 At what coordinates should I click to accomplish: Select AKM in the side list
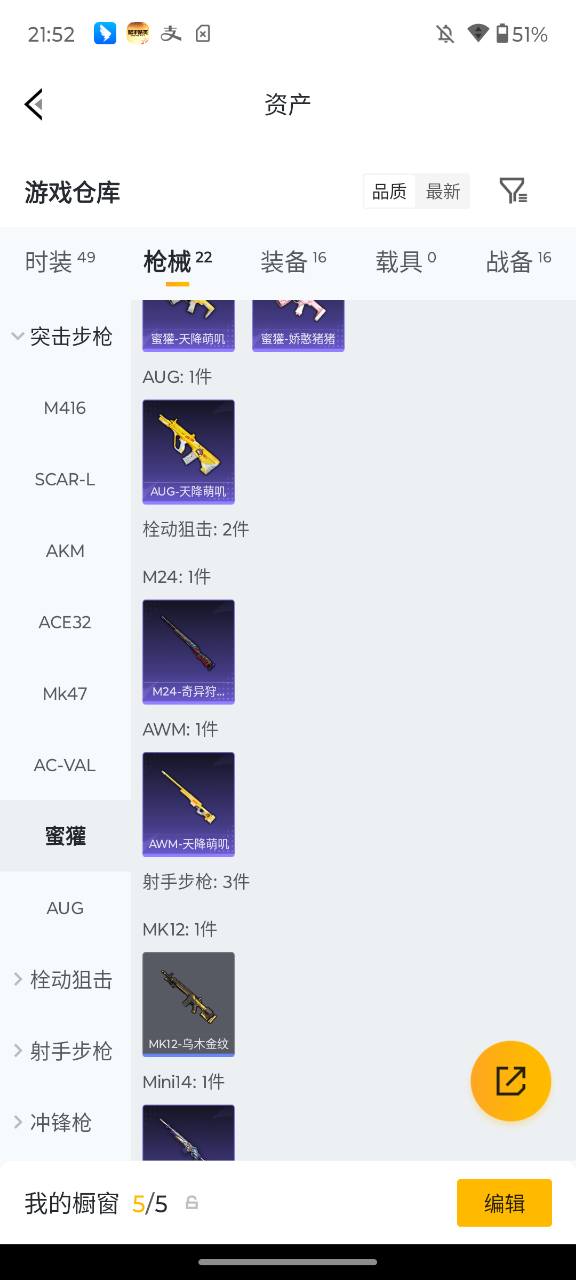(65, 551)
